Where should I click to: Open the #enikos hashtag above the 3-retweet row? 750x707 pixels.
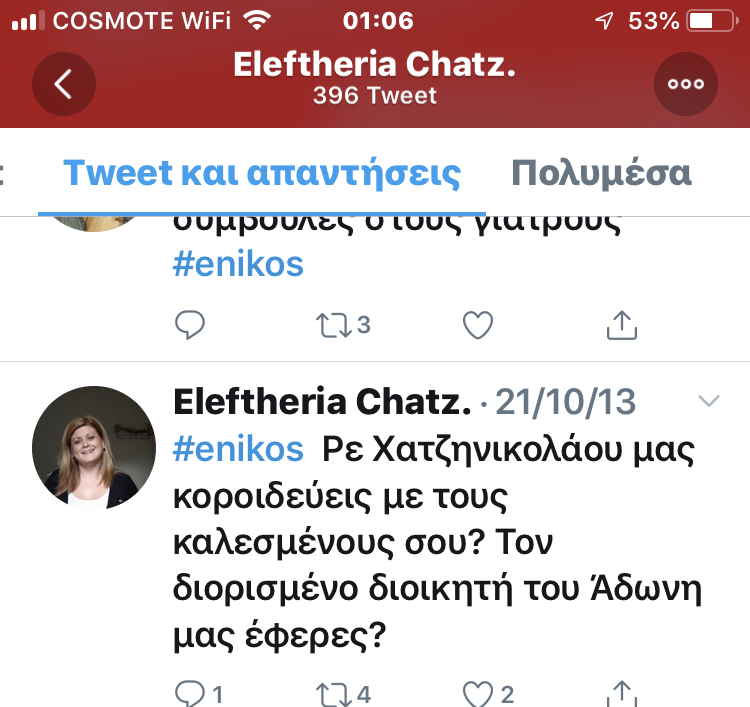[x=238, y=264]
